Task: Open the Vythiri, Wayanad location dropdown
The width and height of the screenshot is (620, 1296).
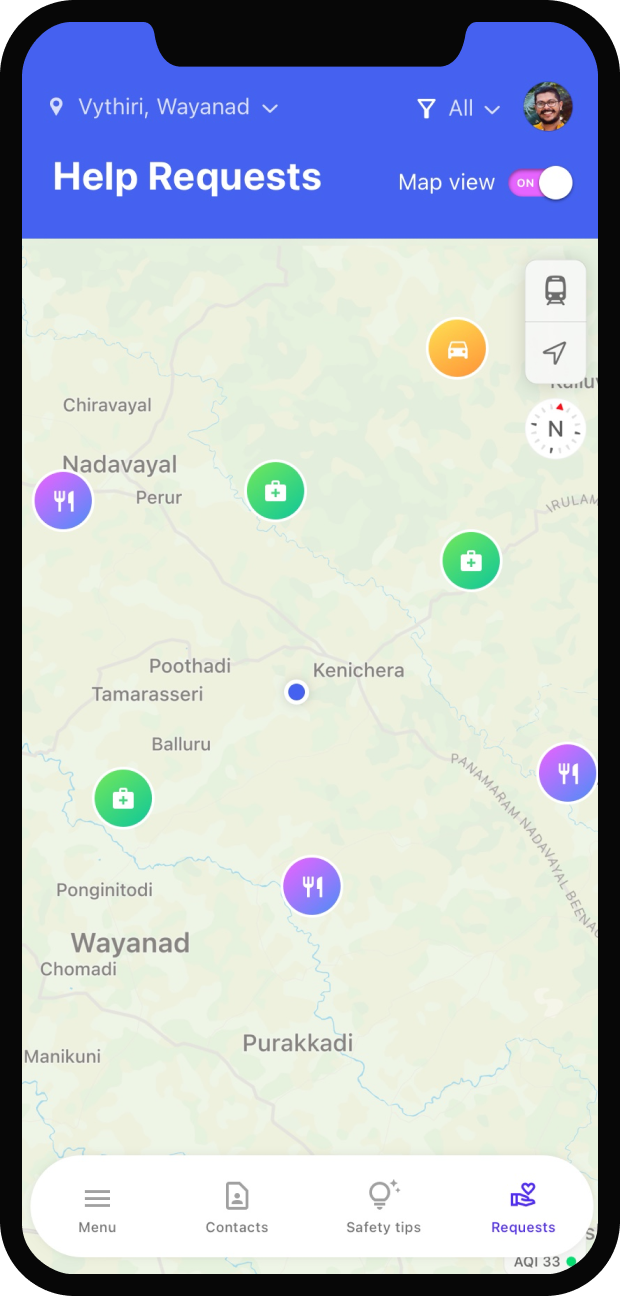Action: [164, 108]
